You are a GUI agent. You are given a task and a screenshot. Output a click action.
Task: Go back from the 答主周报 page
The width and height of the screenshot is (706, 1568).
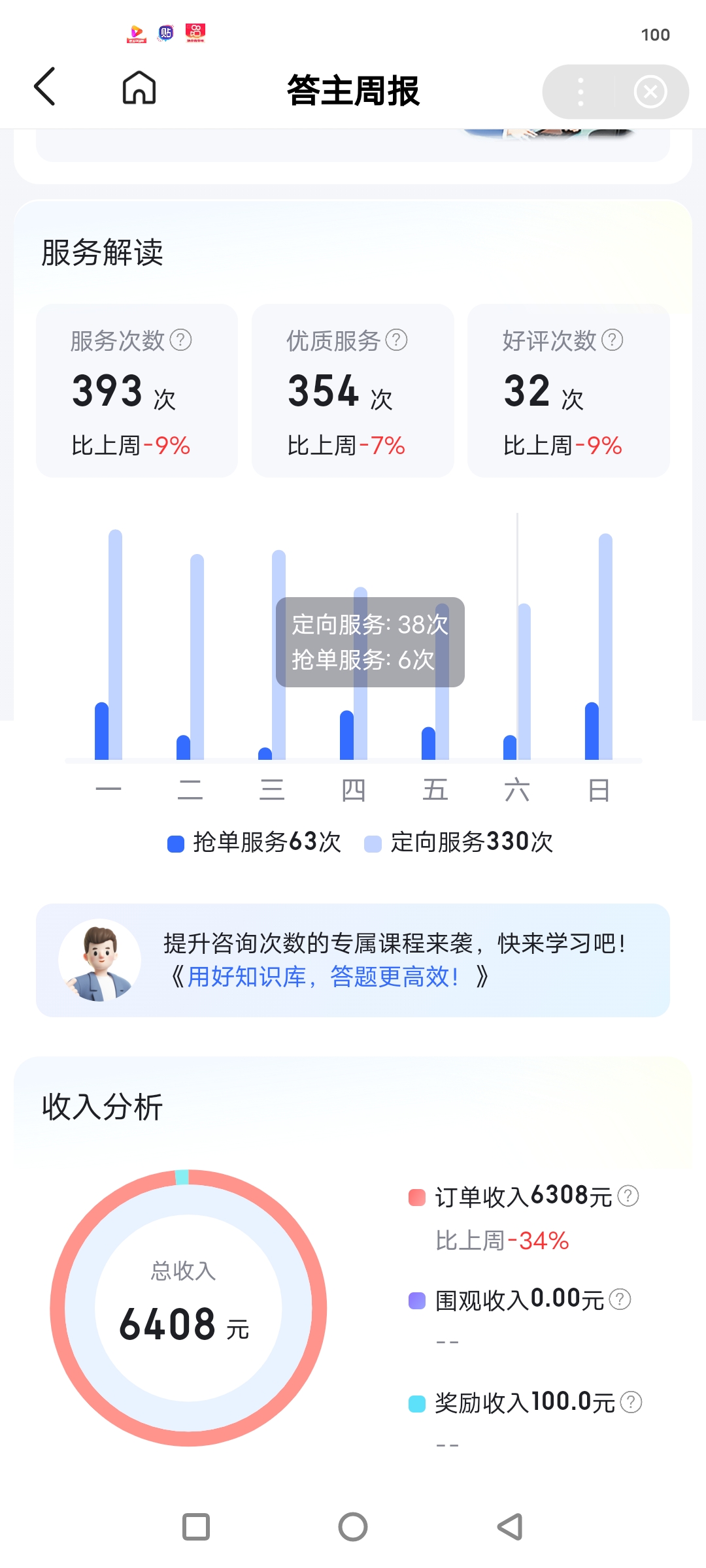pos(44,87)
